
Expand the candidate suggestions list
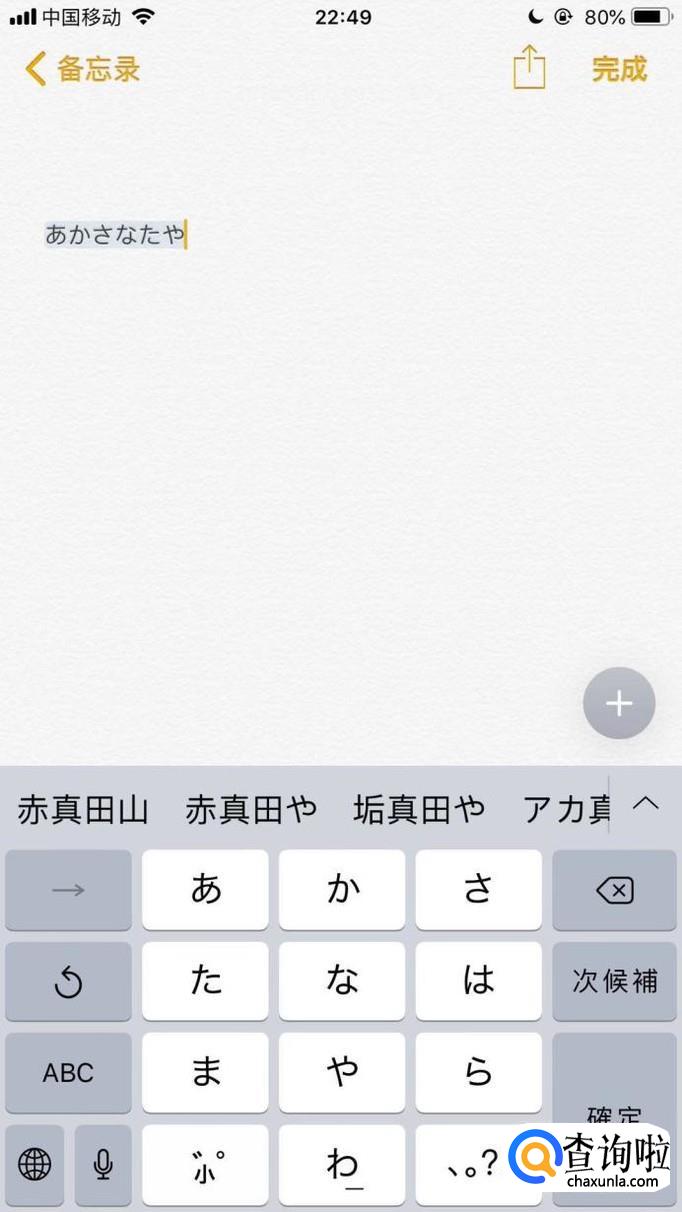point(646,803)
